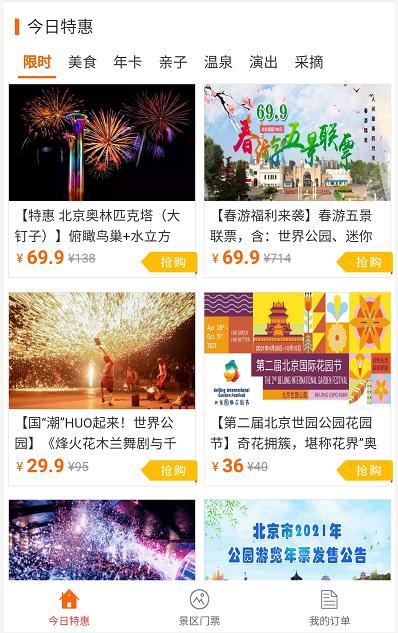Open the 春游五景联票 deal card

click(x=297, y=180)
